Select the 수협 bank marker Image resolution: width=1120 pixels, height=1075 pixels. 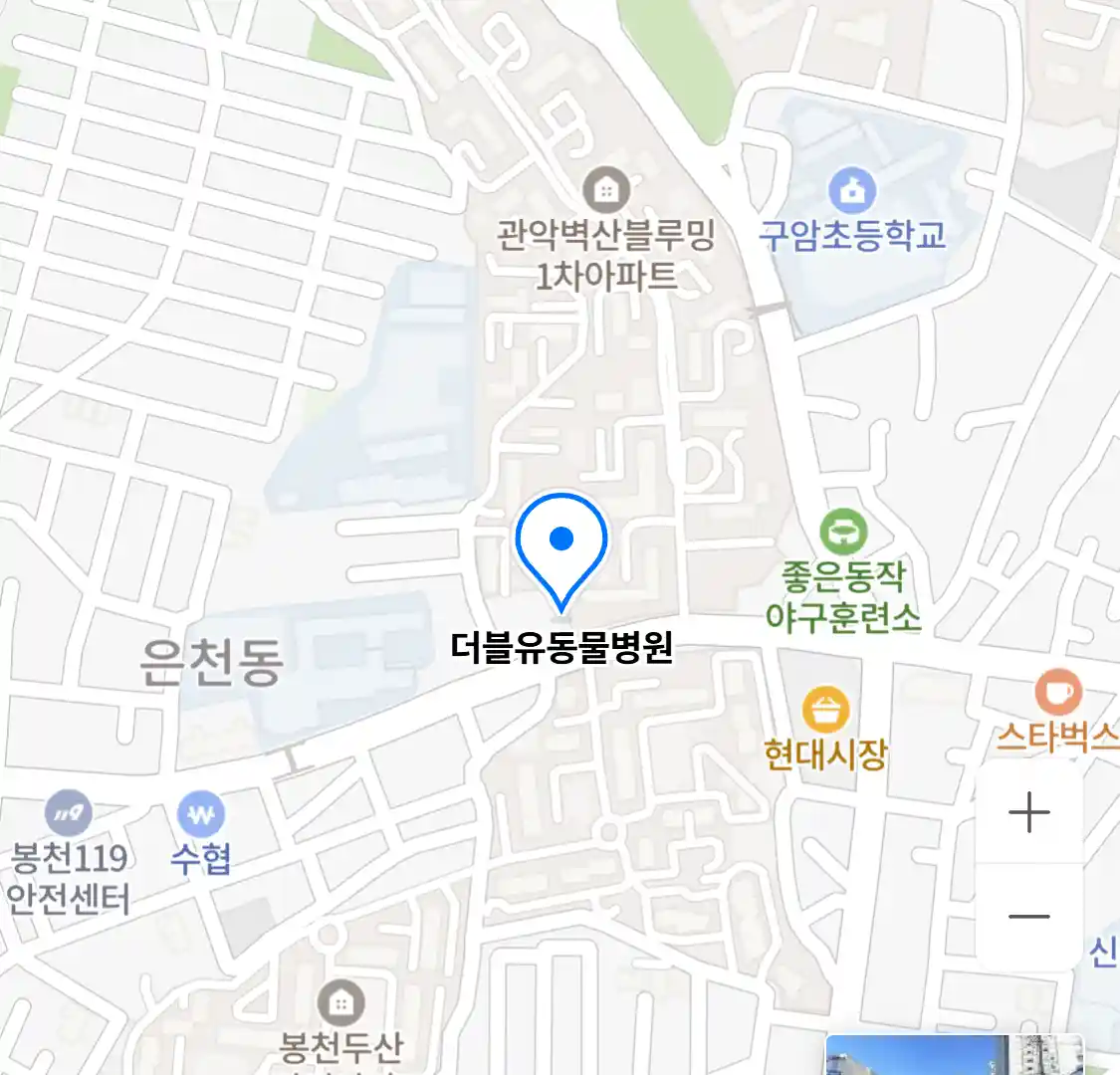tap(201, 815)
